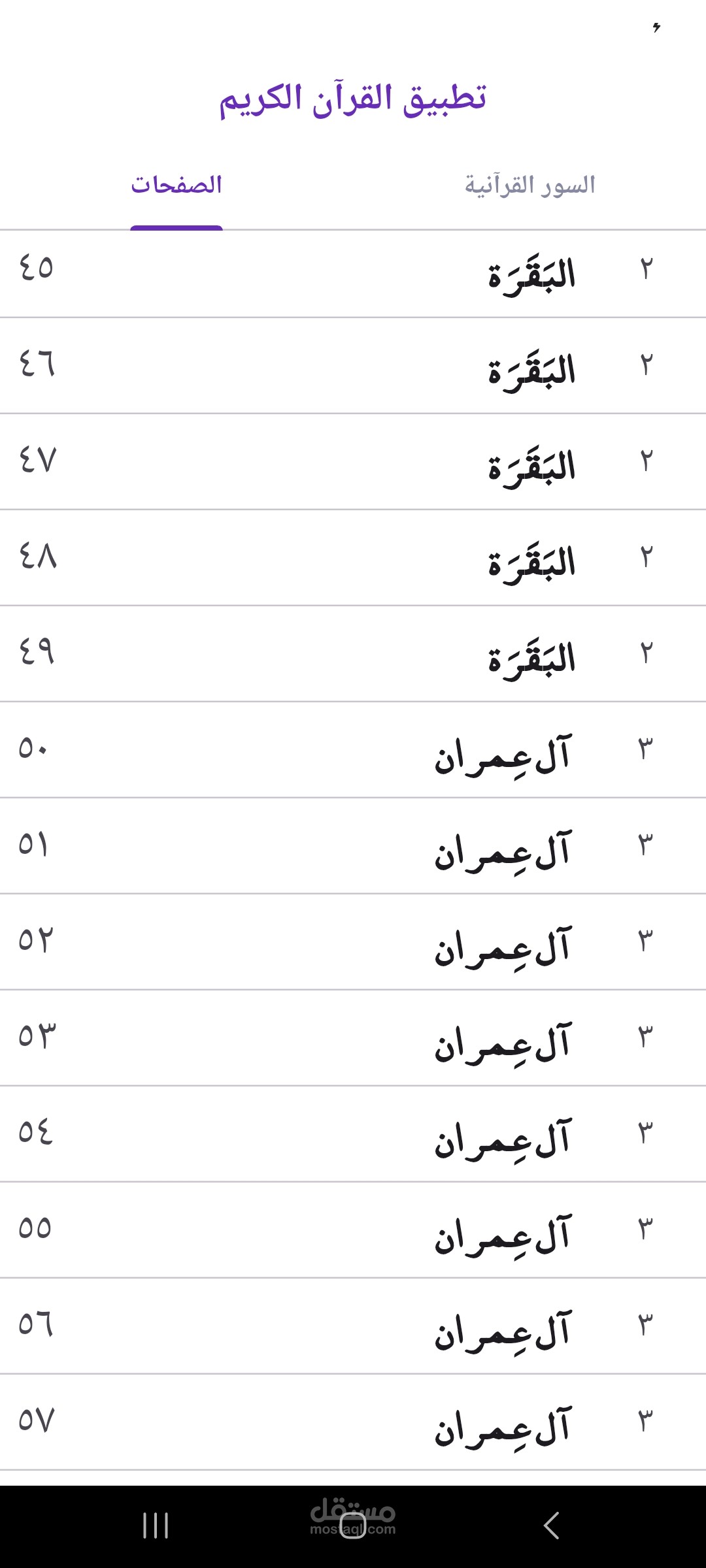
Task: Tap the system back button
Action: point(551,1526)
